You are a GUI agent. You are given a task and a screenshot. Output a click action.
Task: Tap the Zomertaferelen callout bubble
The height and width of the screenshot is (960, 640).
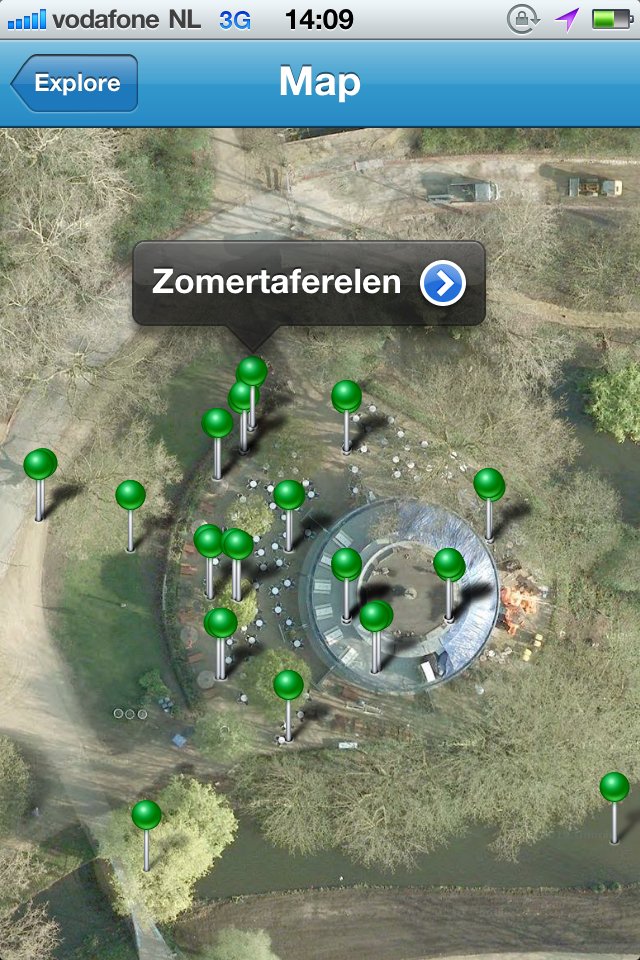click(x=275, y=283)
